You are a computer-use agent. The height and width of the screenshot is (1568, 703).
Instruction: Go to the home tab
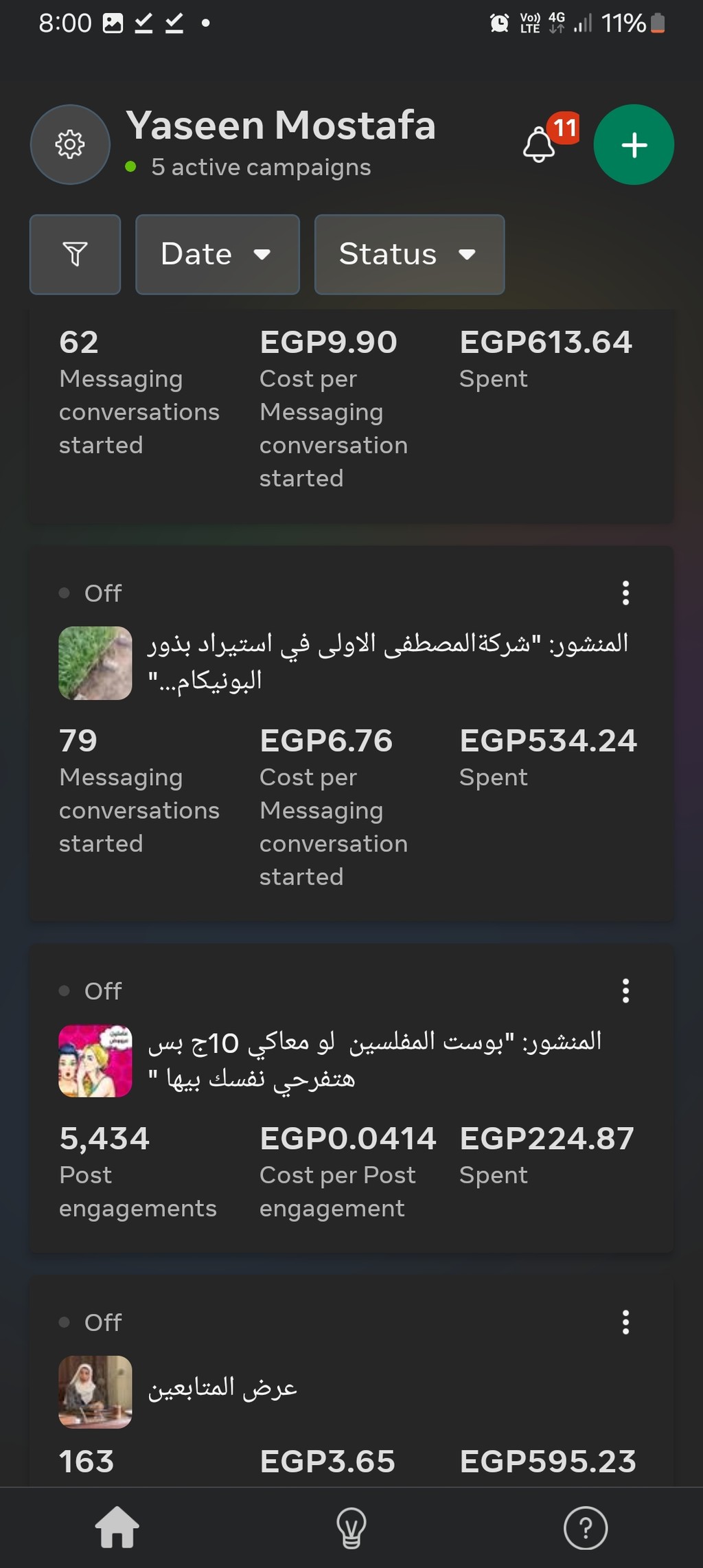[x=117, y=1527]
